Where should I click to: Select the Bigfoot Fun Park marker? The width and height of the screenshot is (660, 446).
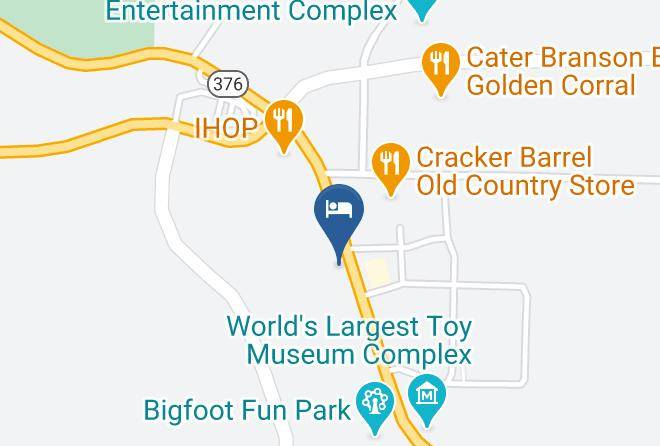click(375, 407)
